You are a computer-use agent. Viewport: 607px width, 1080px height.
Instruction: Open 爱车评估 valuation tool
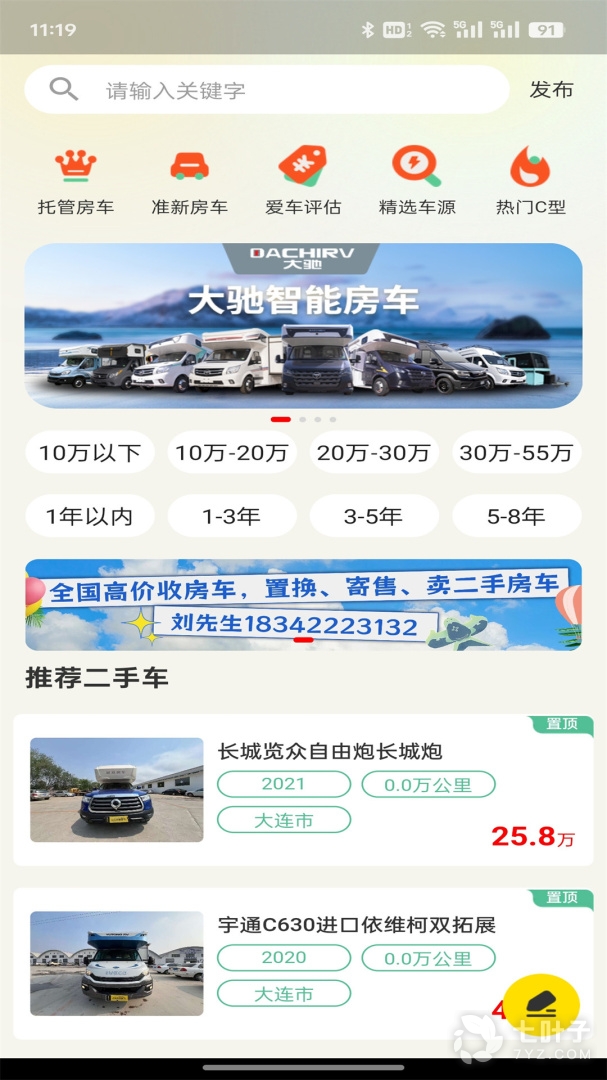[x=303, y=182]
